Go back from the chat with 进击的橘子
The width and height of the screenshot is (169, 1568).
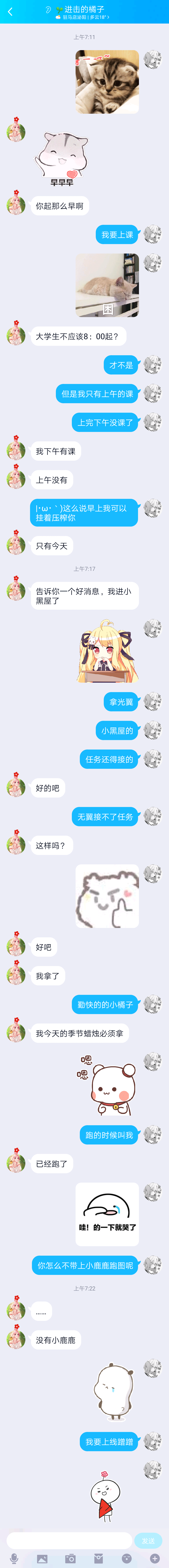coord(10,12)
